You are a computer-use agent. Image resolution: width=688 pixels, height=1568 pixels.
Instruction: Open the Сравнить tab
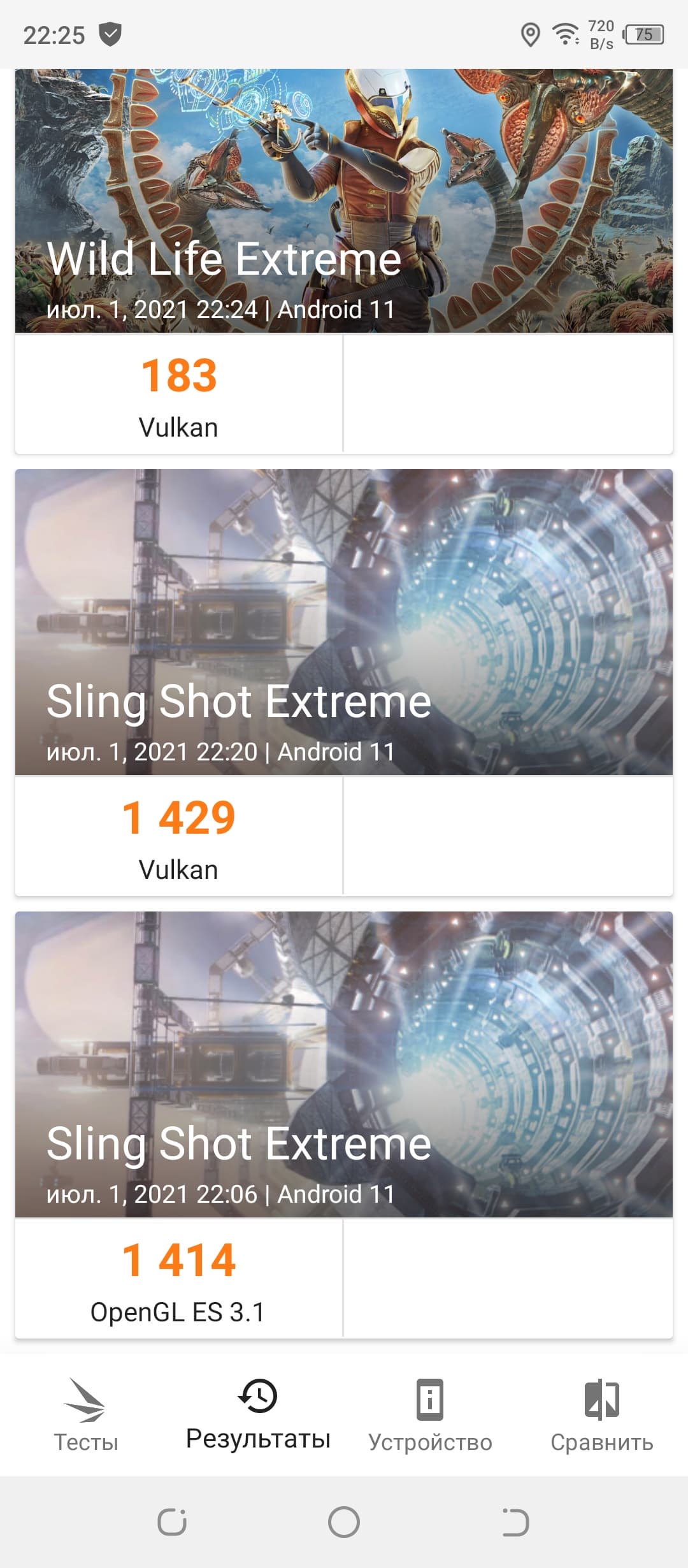(x=602, y=1416)
